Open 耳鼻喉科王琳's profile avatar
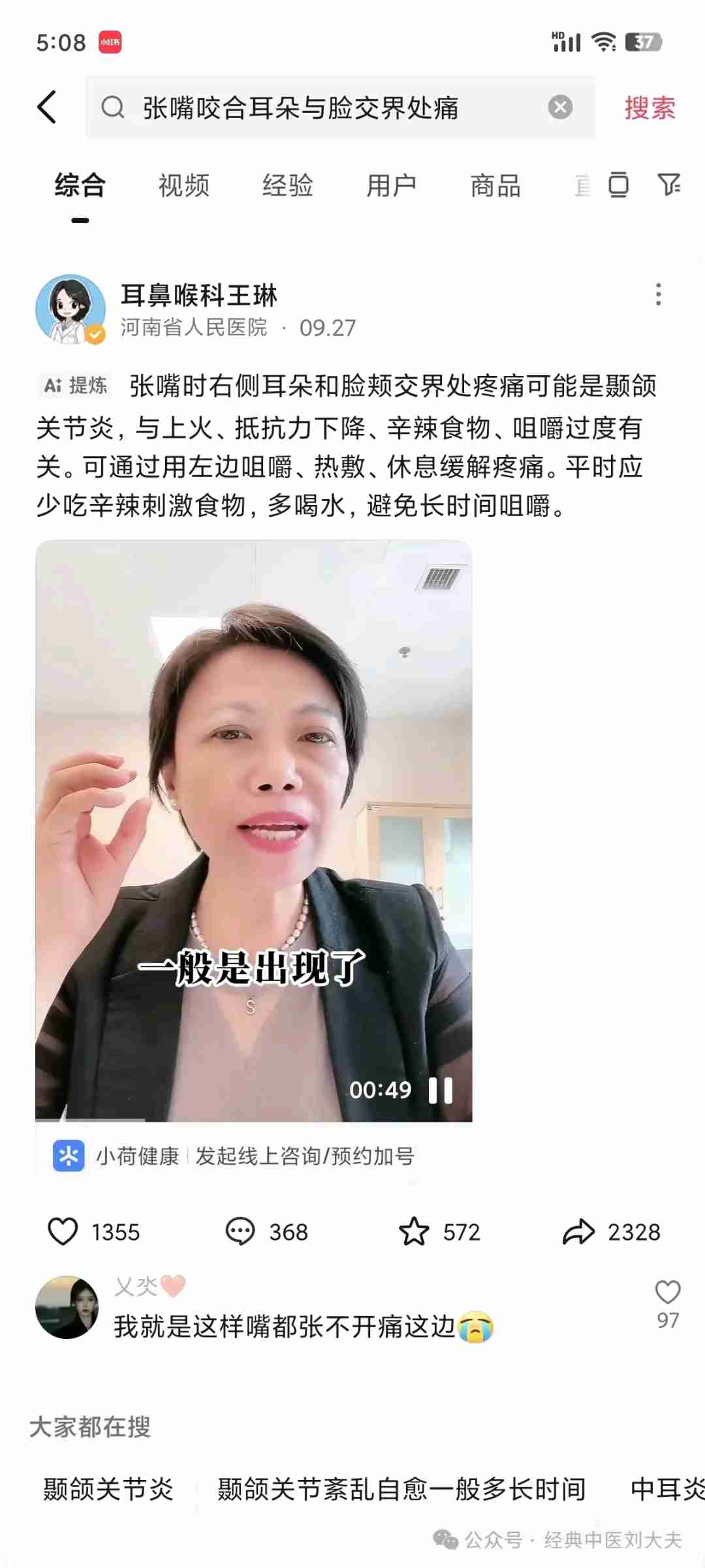705x1568 pixels. 70,309
